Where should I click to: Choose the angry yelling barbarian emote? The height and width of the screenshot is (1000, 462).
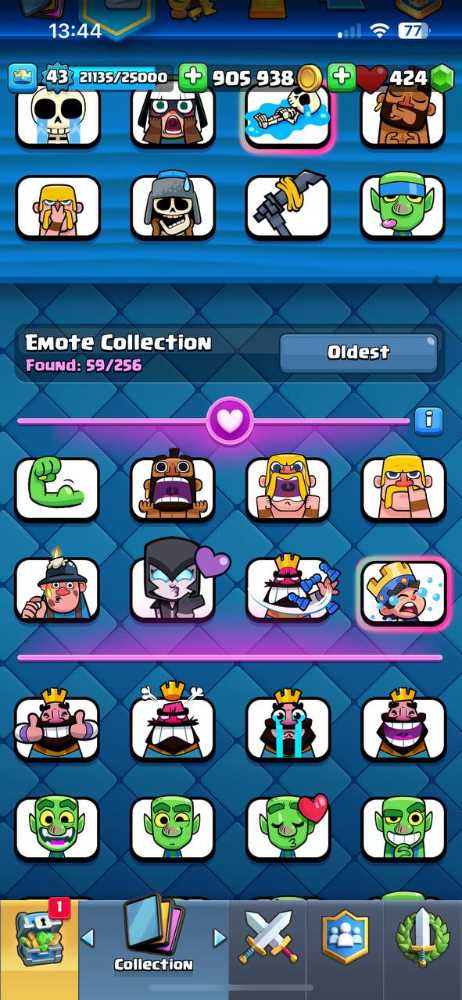click(x=287, y=489)
